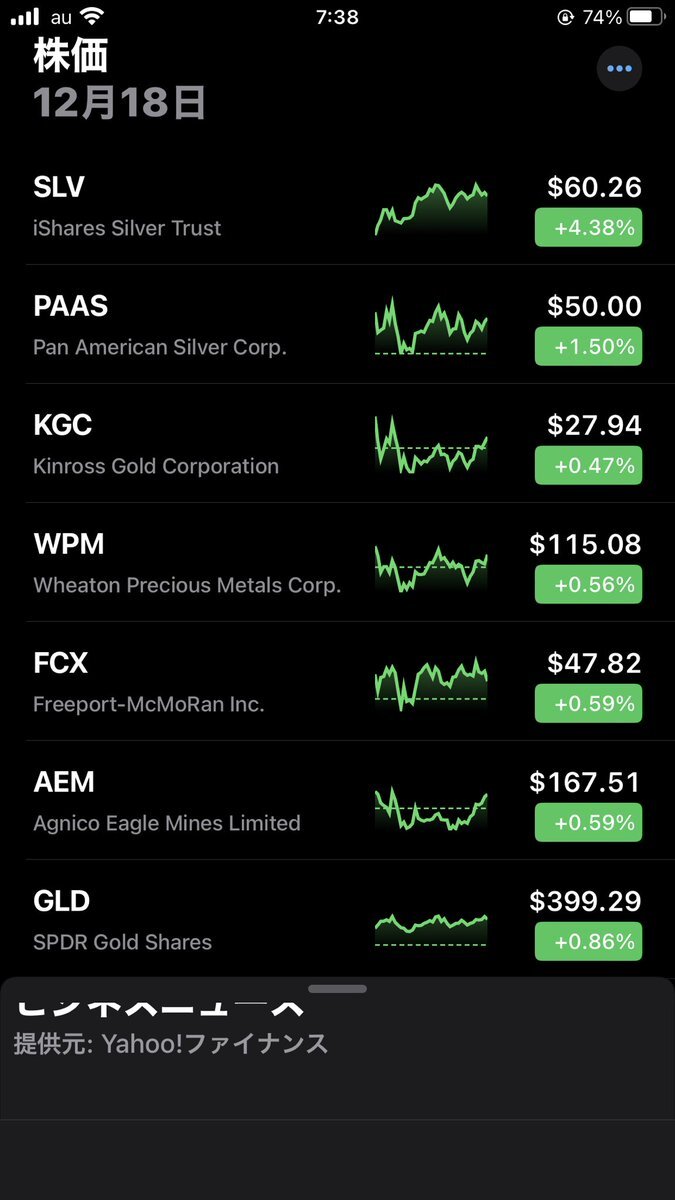Switch the KGC +0.47% badge display
The width and height of the screenshot is (675, 1200).
tap(588, 466)
